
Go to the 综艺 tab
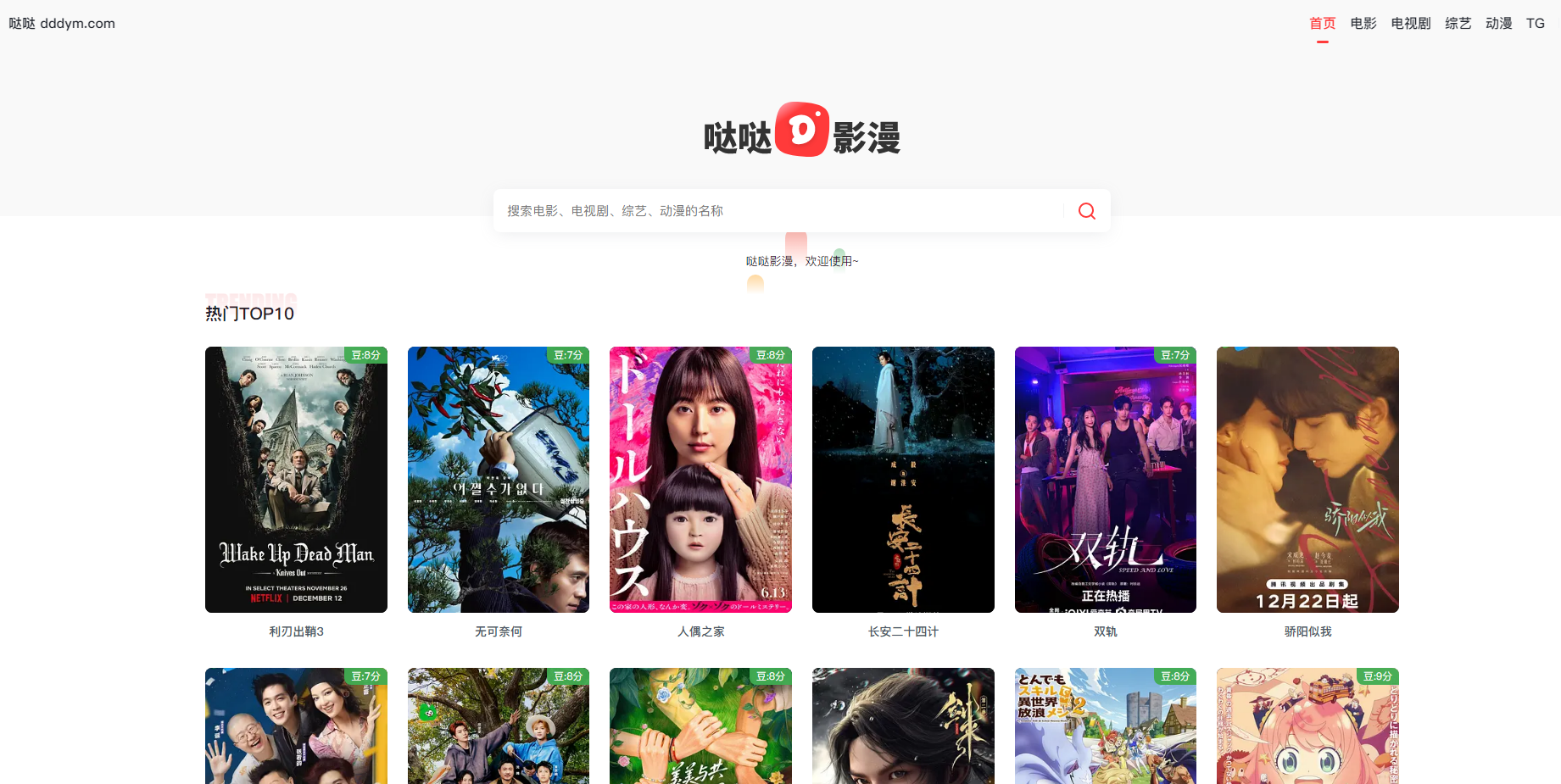tap(1458, 24)
